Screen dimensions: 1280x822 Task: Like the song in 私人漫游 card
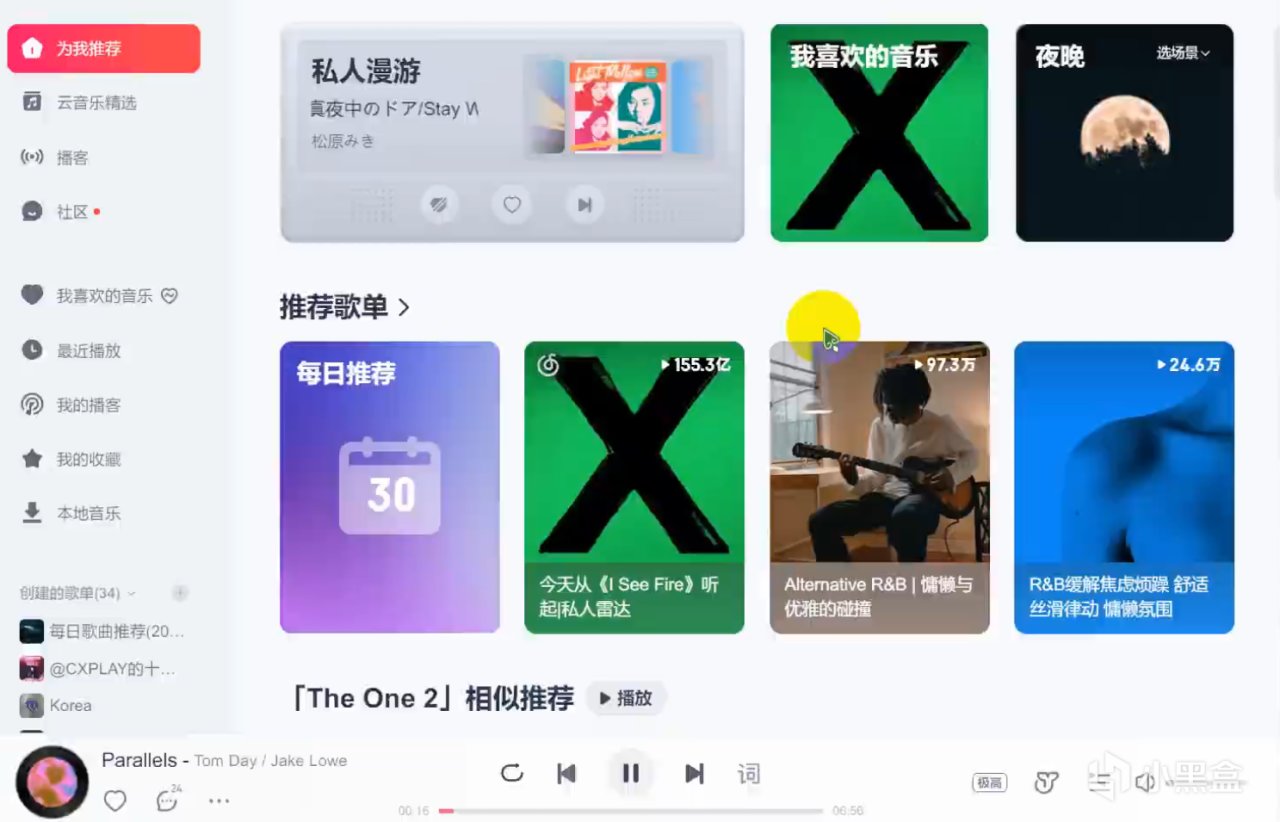pyautogui.click(x=511, y=205)
